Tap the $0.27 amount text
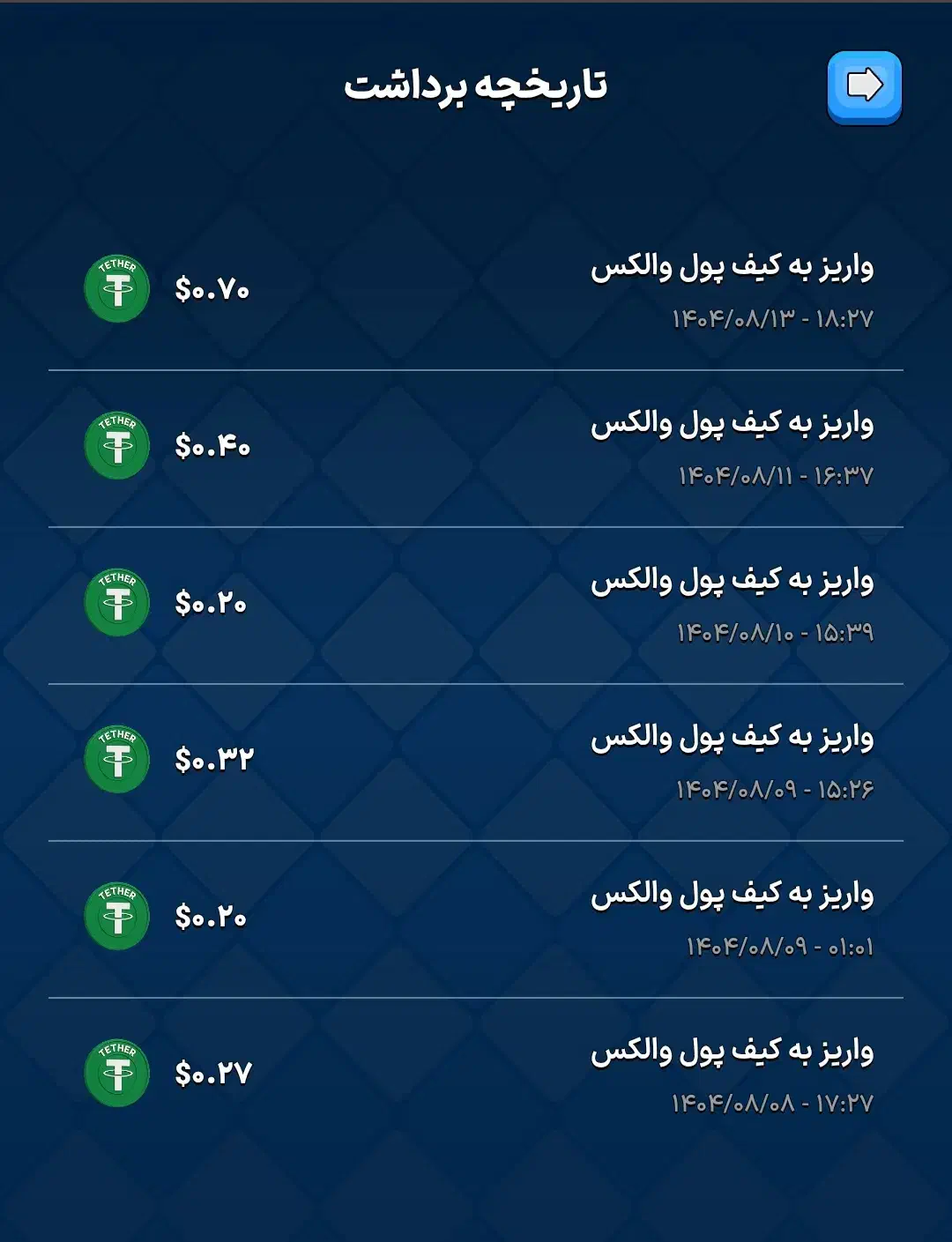 tap(212, 1074)
